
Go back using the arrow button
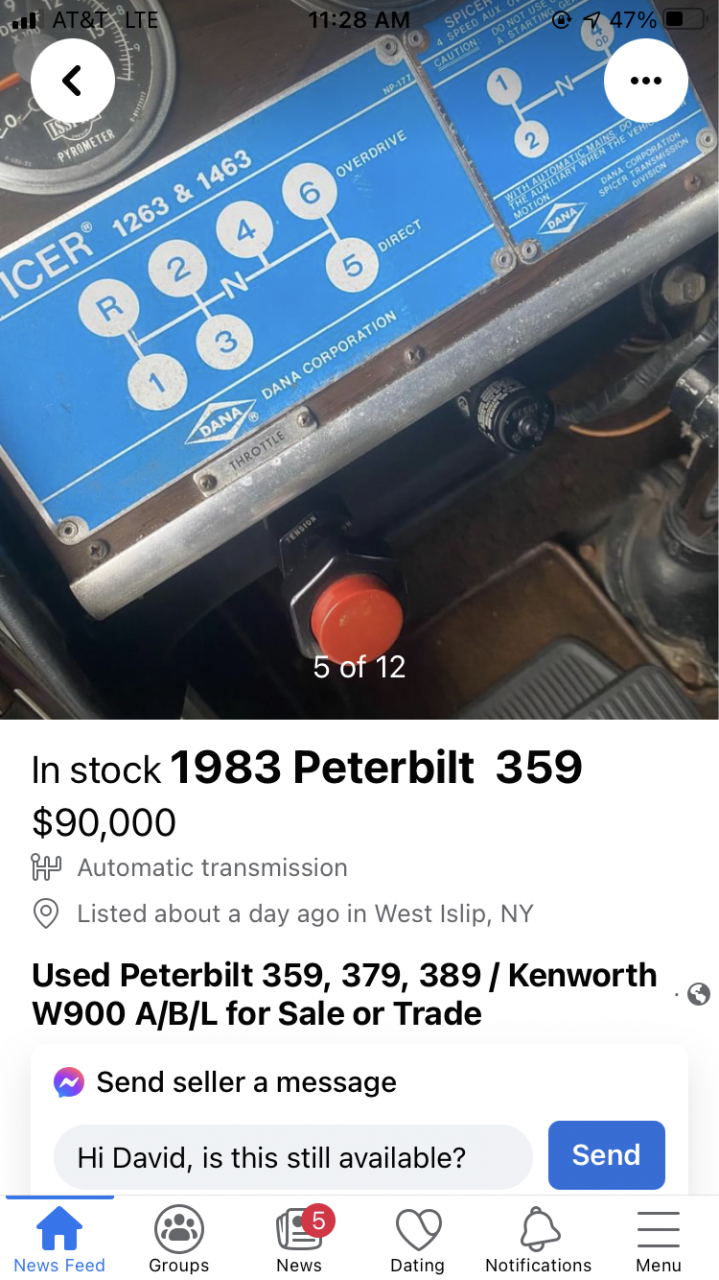(x=72, y=81)
